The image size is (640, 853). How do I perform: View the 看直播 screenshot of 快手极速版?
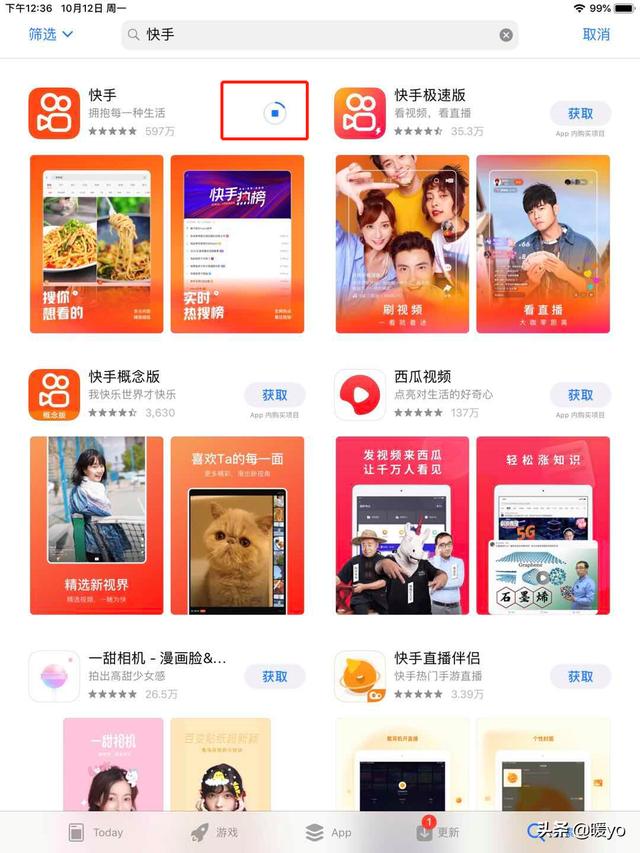543,244
